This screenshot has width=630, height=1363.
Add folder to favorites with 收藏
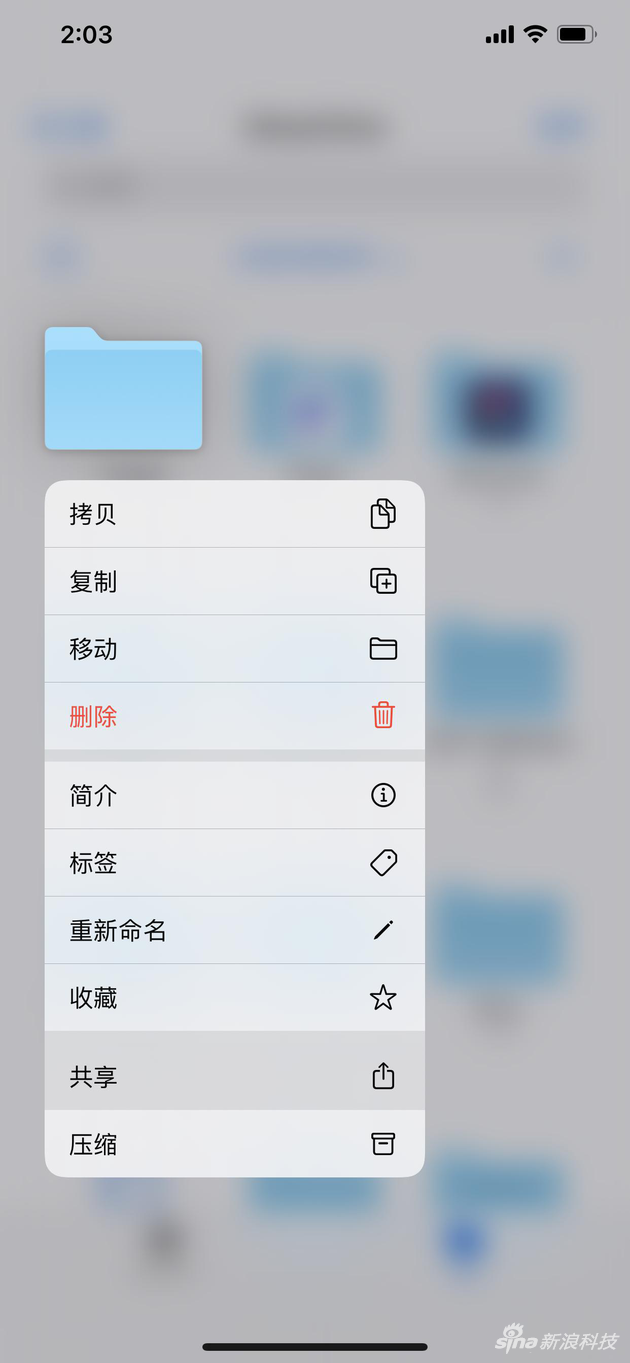[234, 998]
